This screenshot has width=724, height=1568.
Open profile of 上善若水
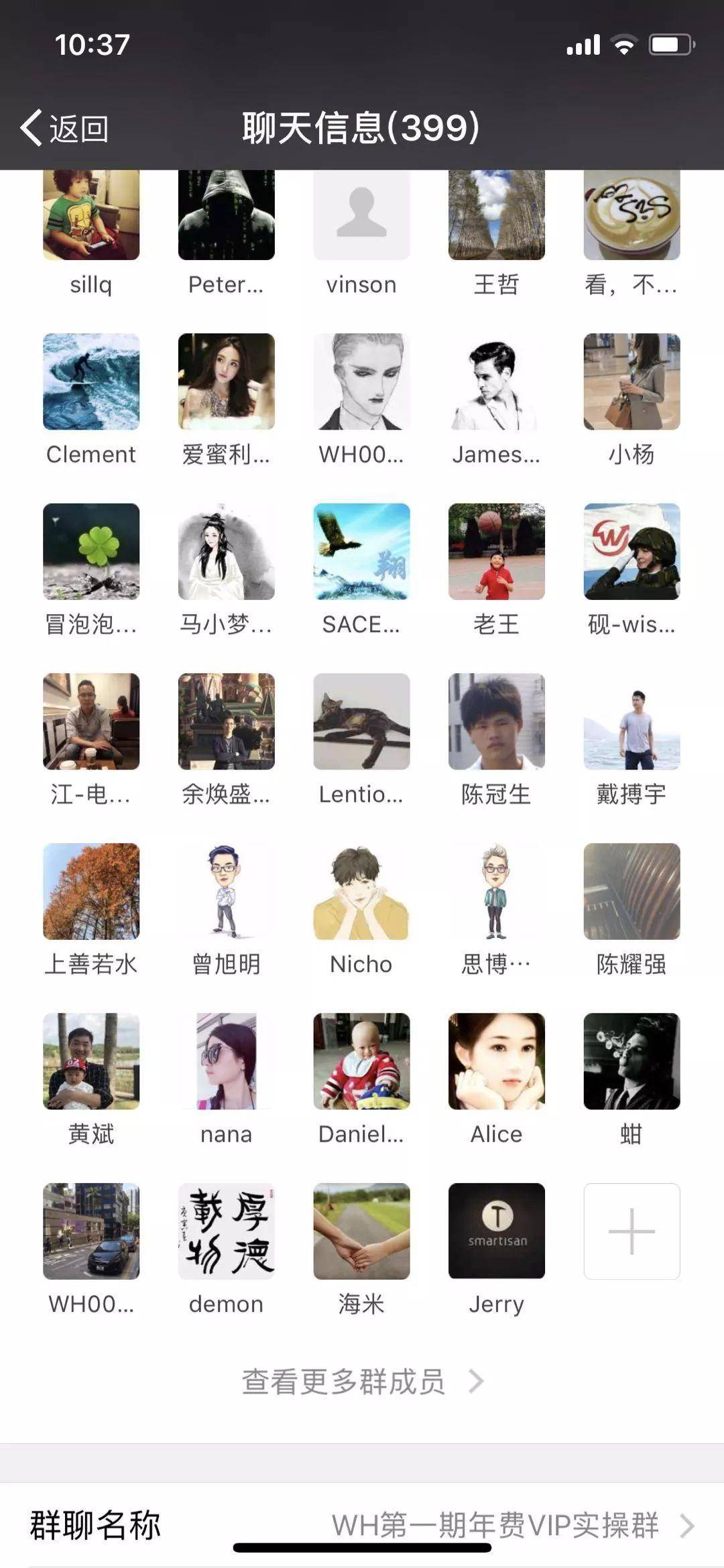point(91,891)
